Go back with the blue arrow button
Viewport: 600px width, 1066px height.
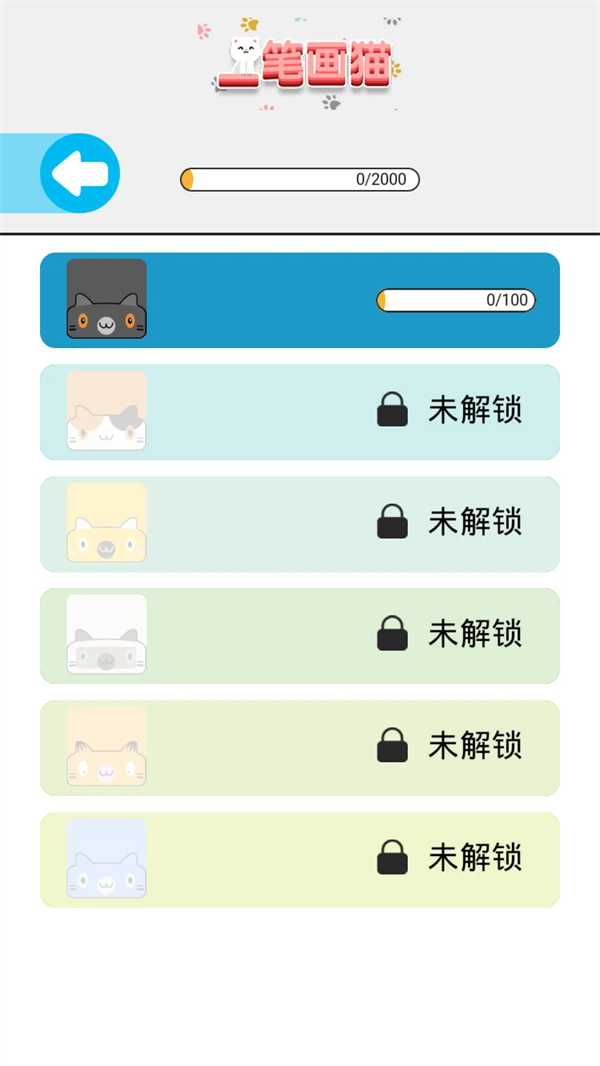tap(80, 173)
